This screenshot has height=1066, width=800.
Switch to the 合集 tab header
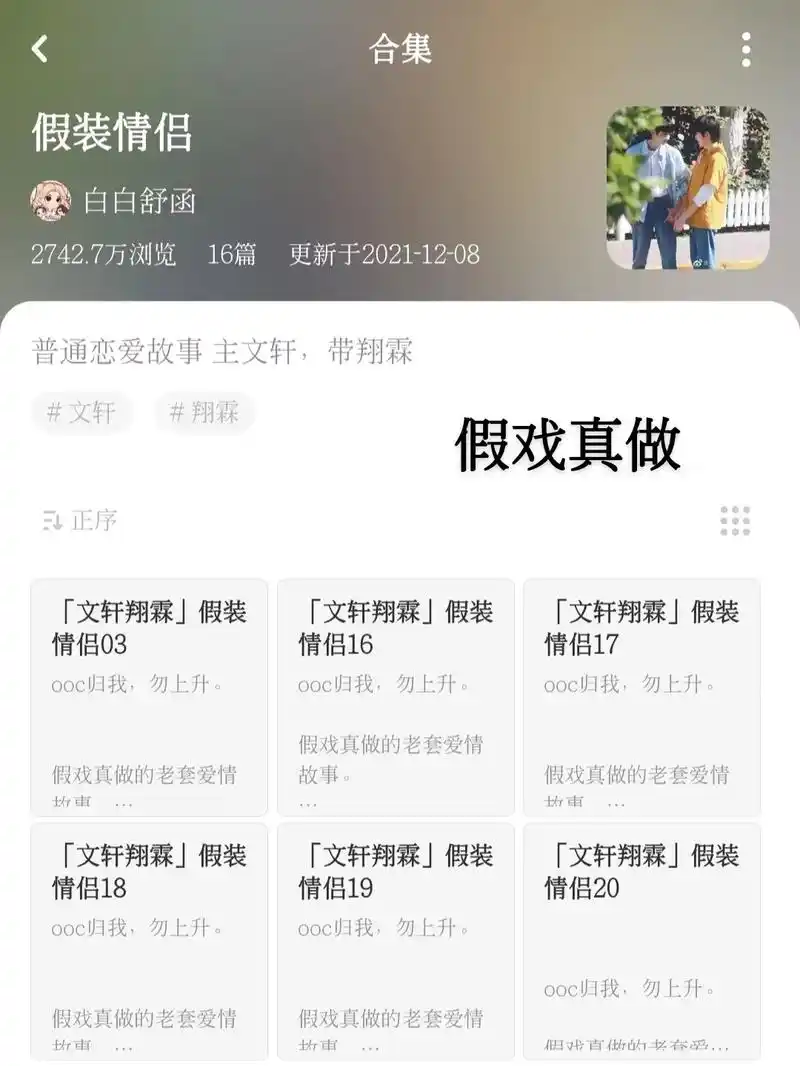399,48
